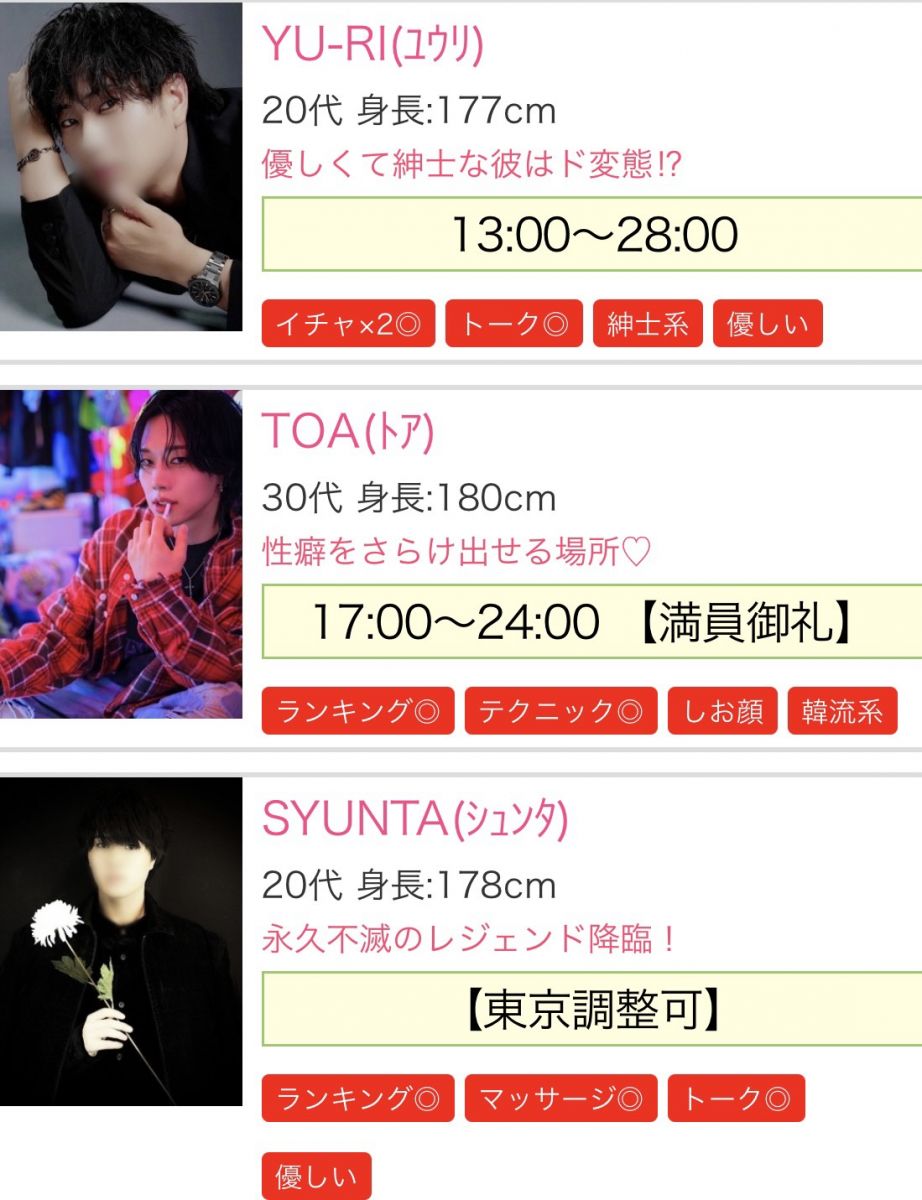Open SYUNTA's profile photo
Viewport: 922px width, 1200px height.
pyautogui.click(x=120, y=940)
